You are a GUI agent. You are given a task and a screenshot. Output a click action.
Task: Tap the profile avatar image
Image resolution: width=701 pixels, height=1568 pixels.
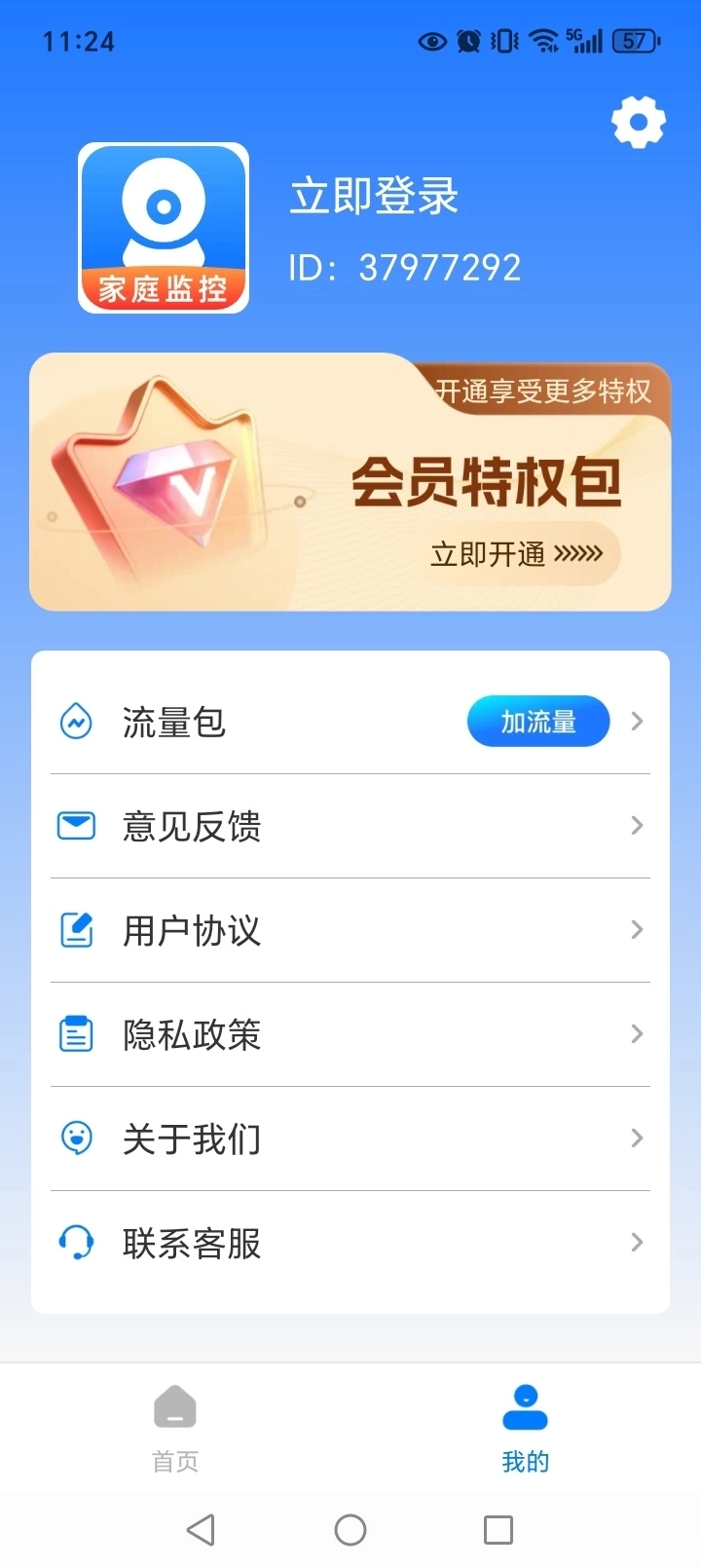click(164, 228)
